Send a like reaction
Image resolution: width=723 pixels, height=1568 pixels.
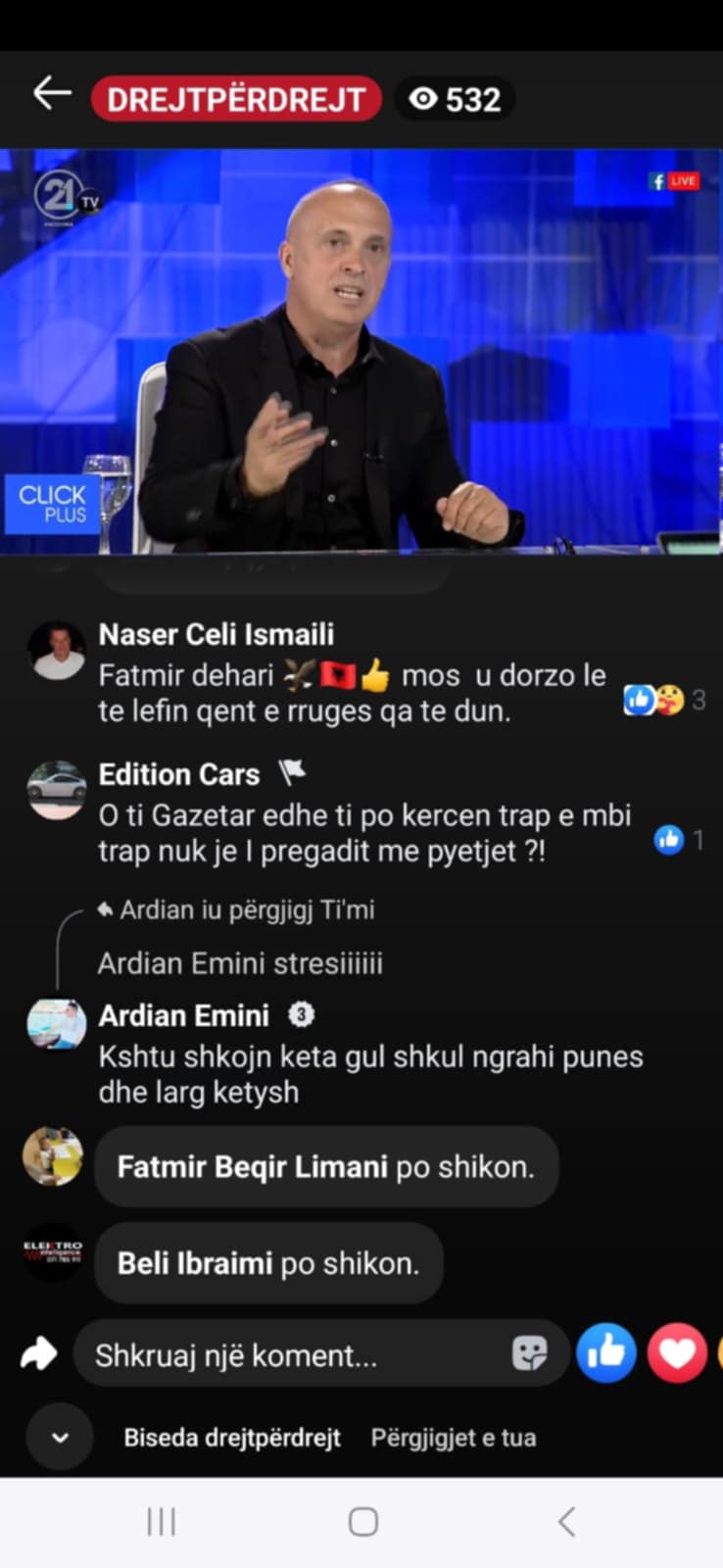[x=605, y=1353]
